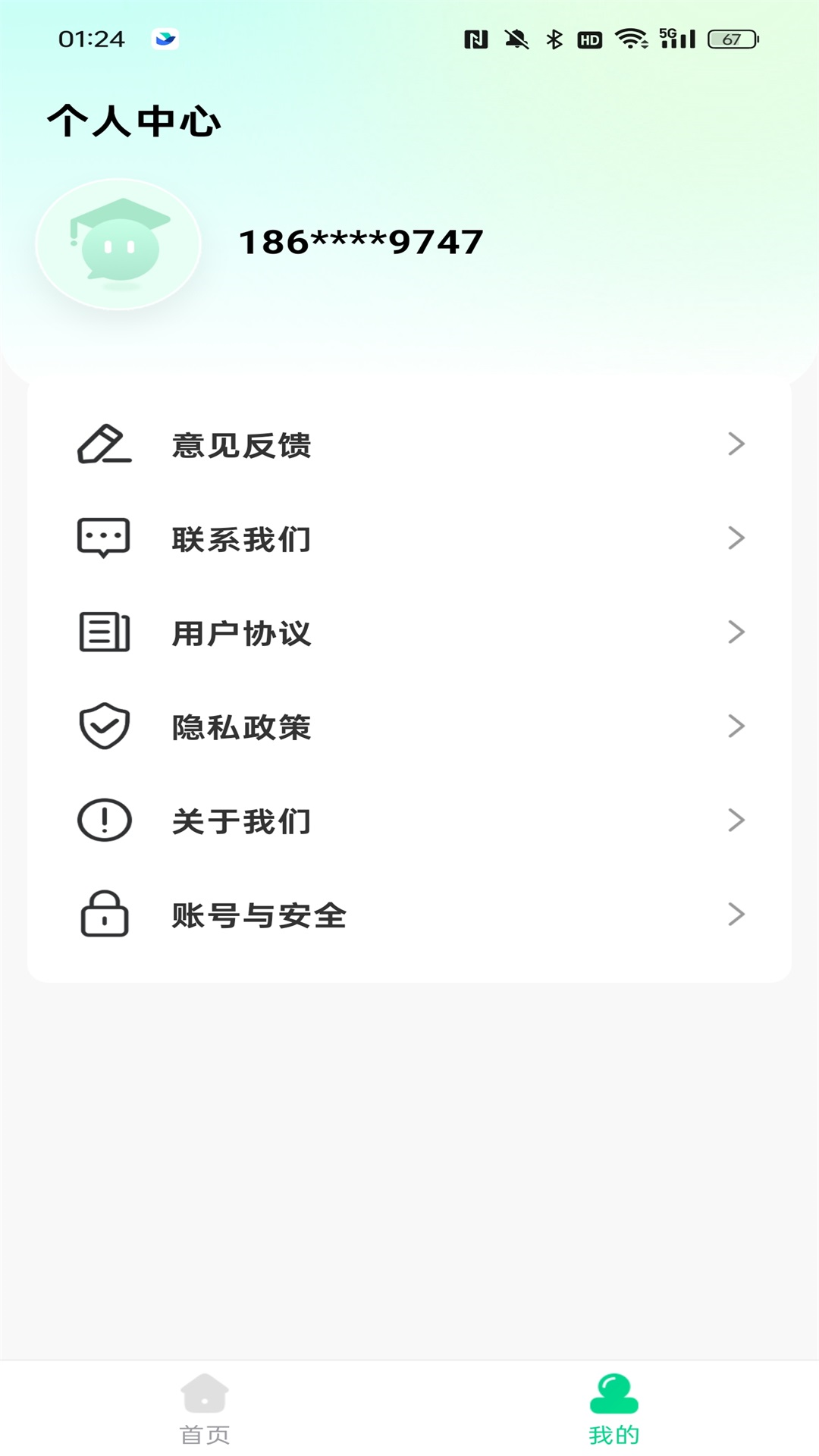This screenshot has height=1456, width=819.
Task: Click the 账号与安全 lock icon
Action: [104, 914]
